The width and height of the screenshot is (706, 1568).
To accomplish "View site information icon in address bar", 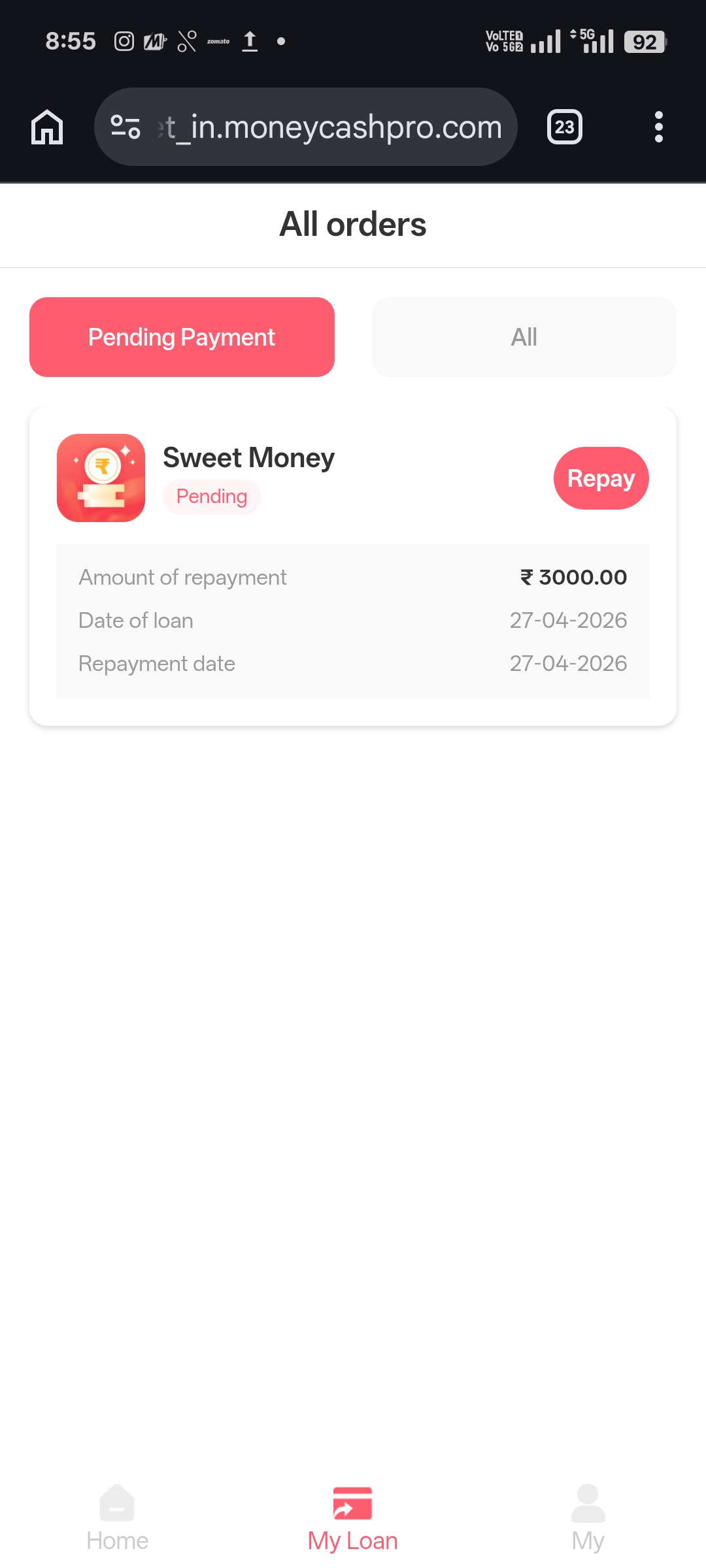I will 126,127.
